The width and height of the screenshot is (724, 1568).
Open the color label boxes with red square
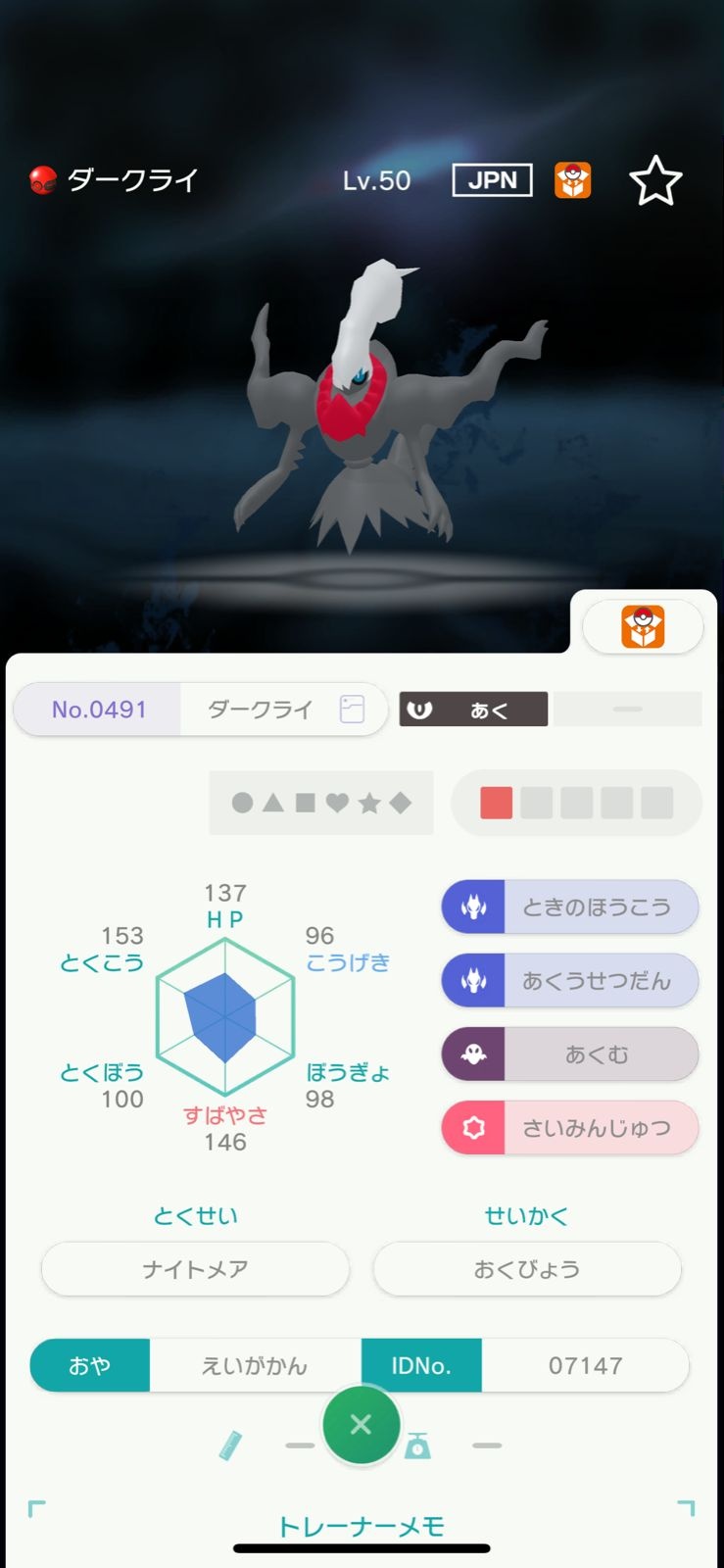(x=576, y=804)
